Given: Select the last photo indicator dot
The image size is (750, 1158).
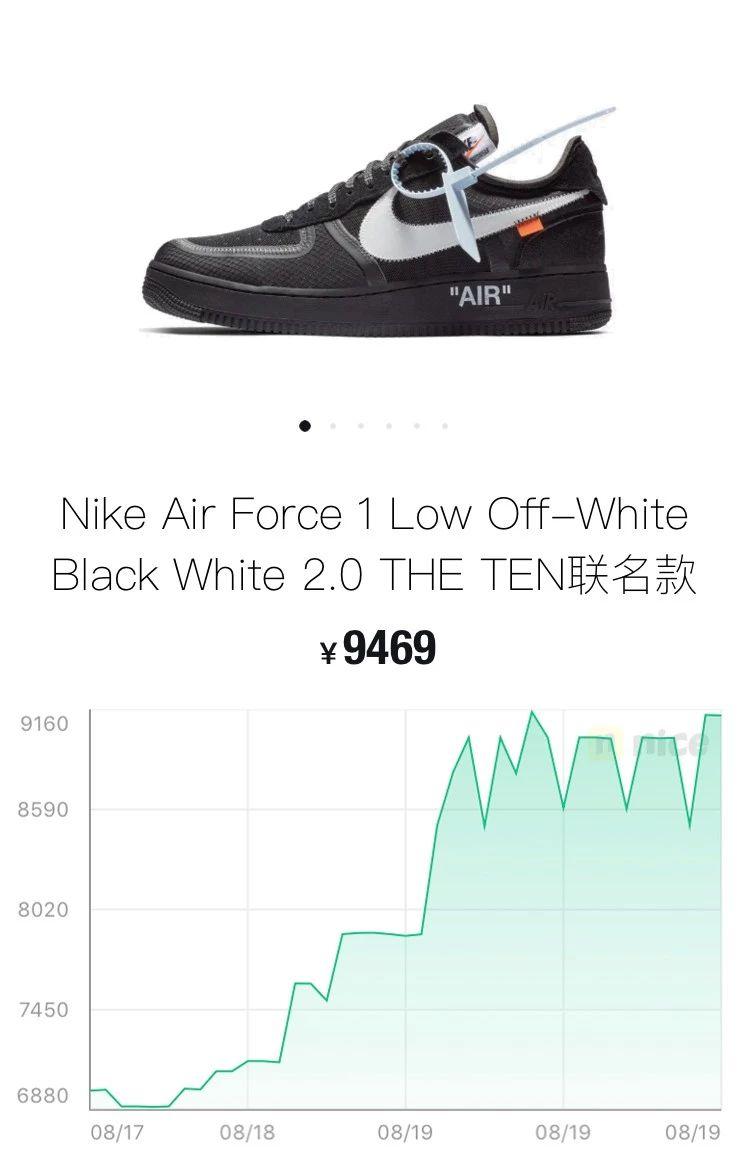Looking at the screenshot, I should 445,426.
